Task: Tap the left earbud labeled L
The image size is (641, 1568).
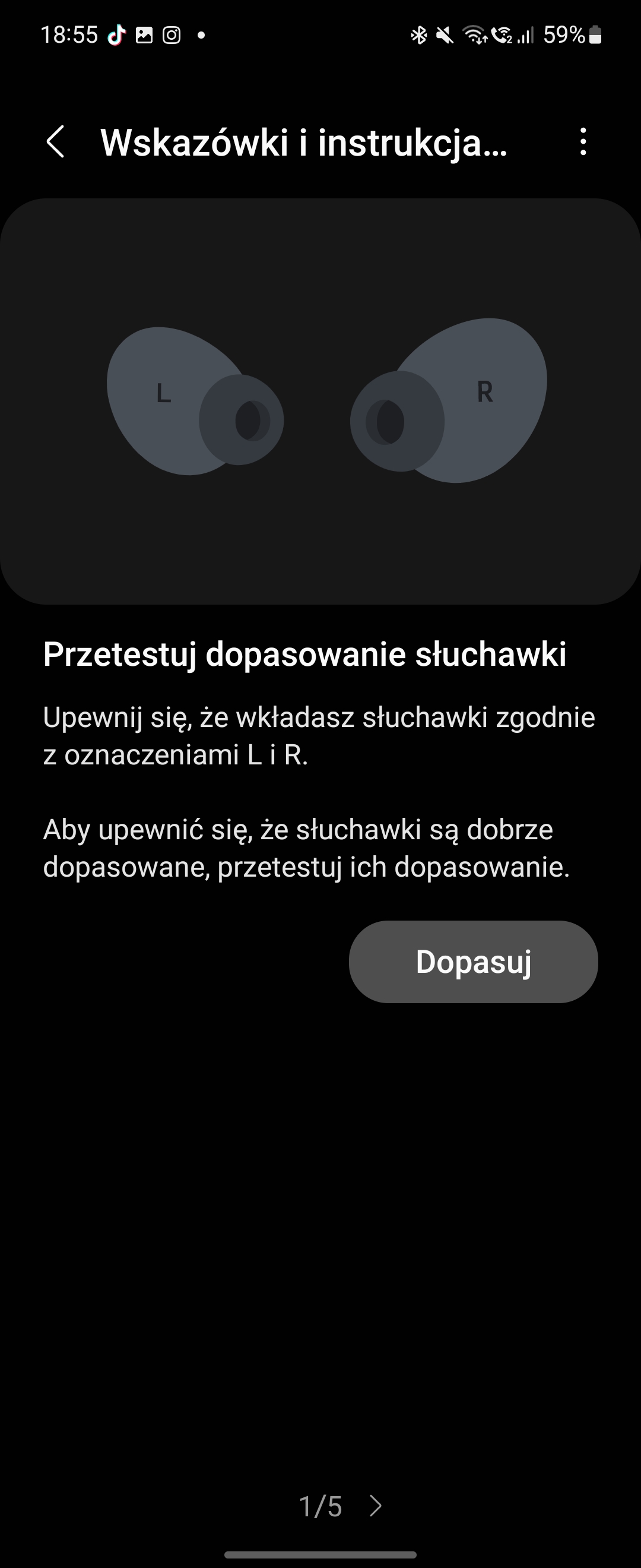Action: (182, 396)
